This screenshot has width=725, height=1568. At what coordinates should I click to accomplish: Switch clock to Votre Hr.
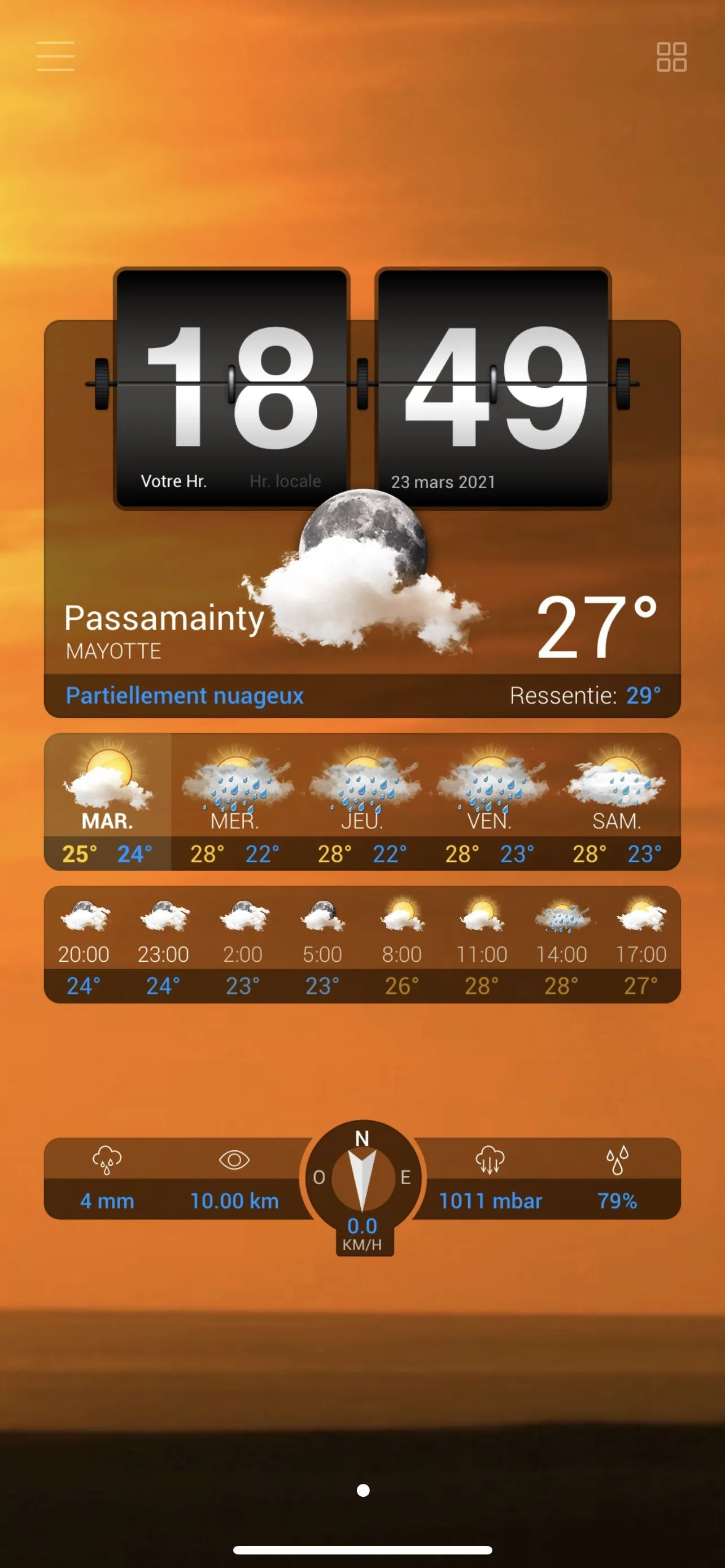point(174,481)
